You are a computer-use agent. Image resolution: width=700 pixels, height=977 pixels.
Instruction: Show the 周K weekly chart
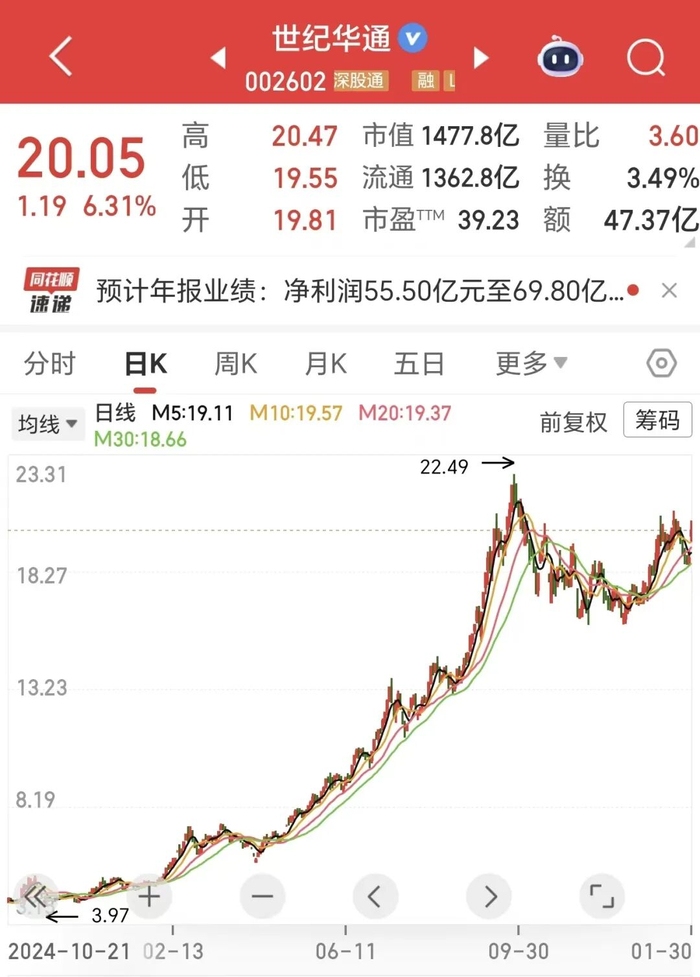coord(235,364)
